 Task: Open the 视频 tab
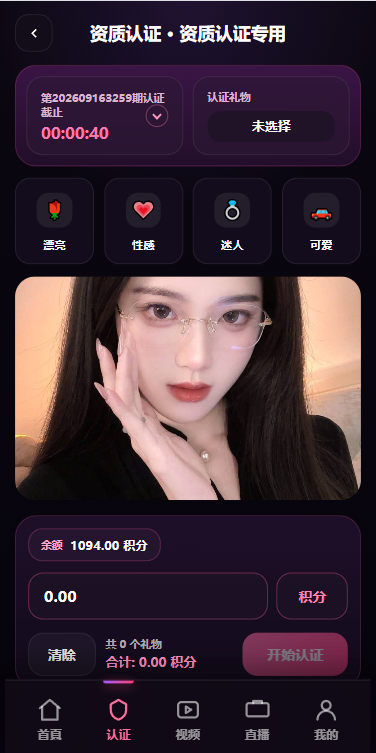click(x=188, y=719)
